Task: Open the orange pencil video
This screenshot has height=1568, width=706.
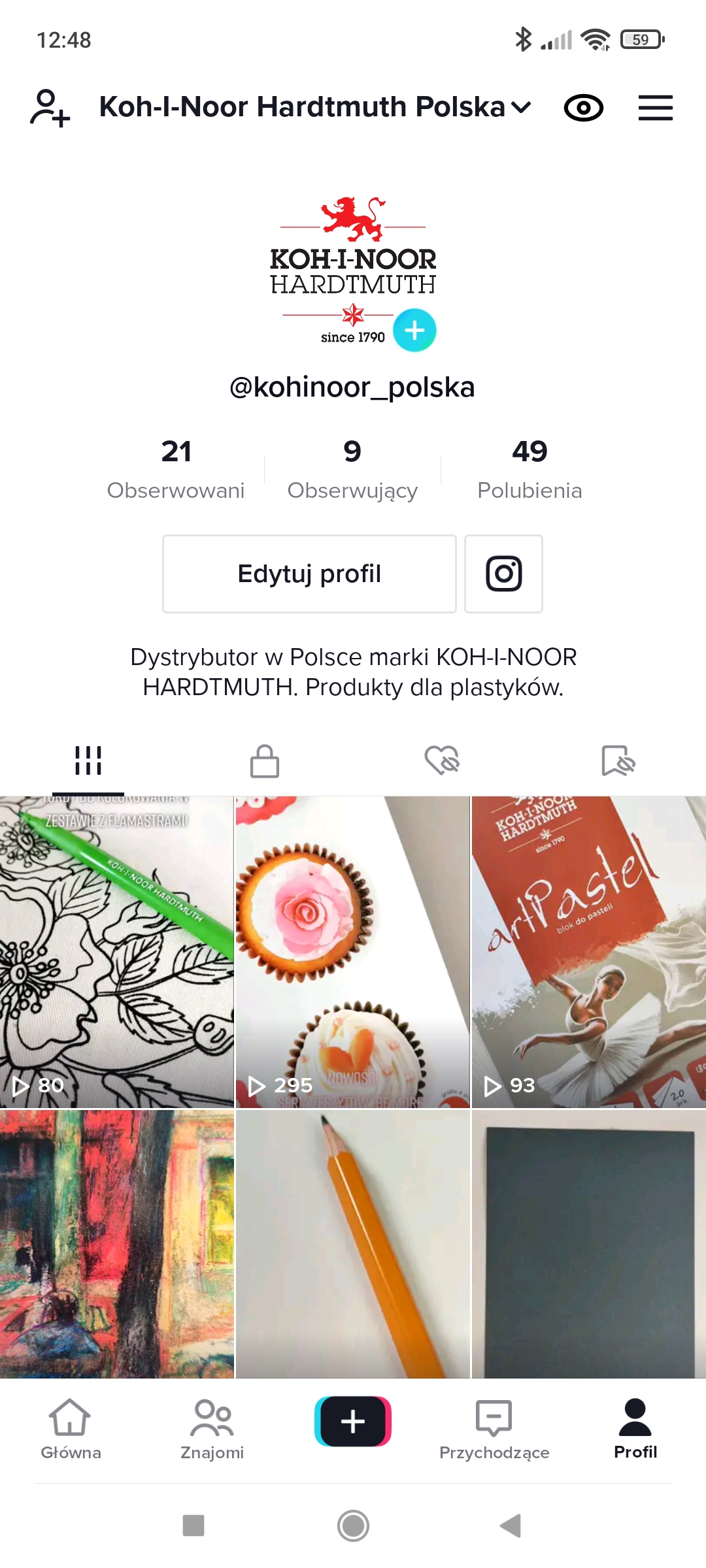Action: (x=352, y=1243)
